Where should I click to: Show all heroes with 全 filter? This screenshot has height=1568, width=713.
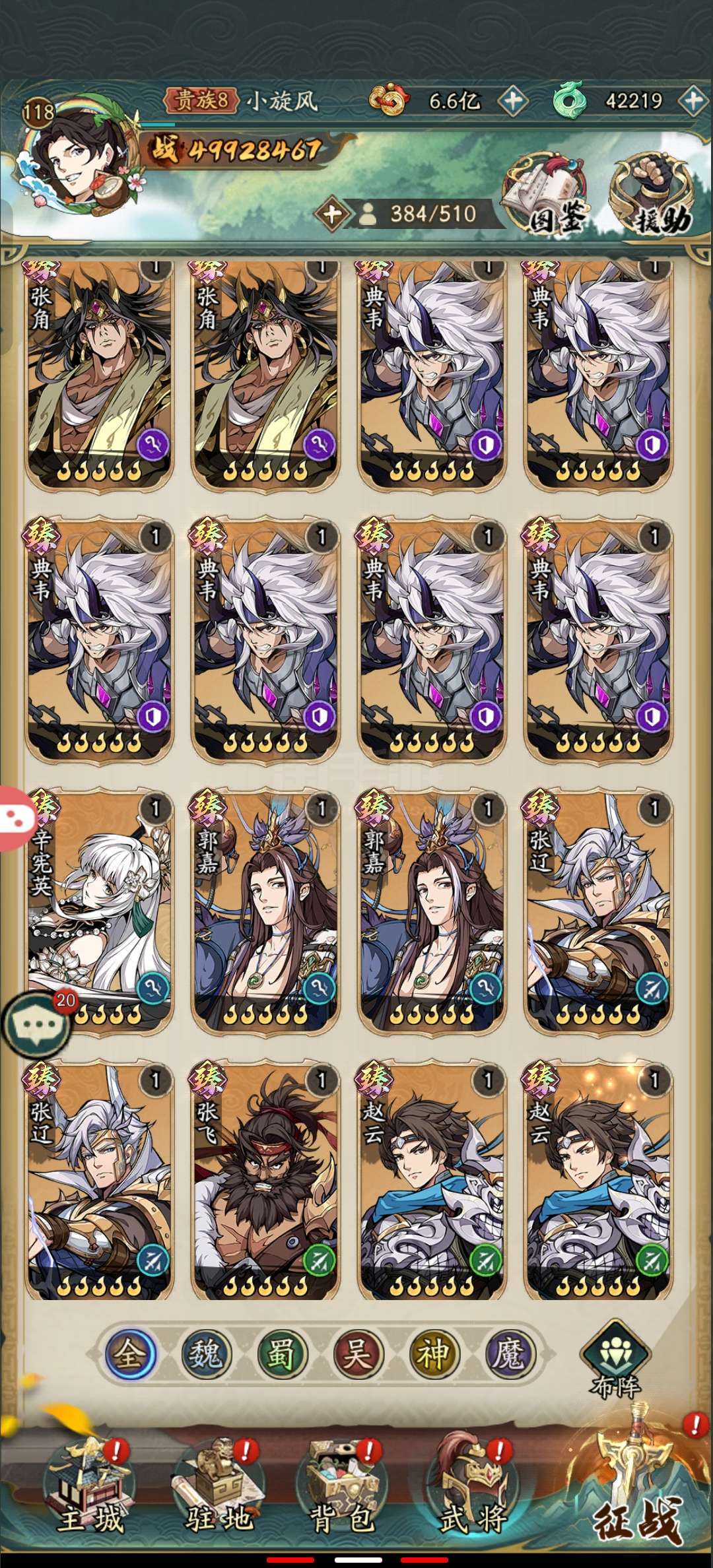pyautogui.click(x=129, y=1356)
